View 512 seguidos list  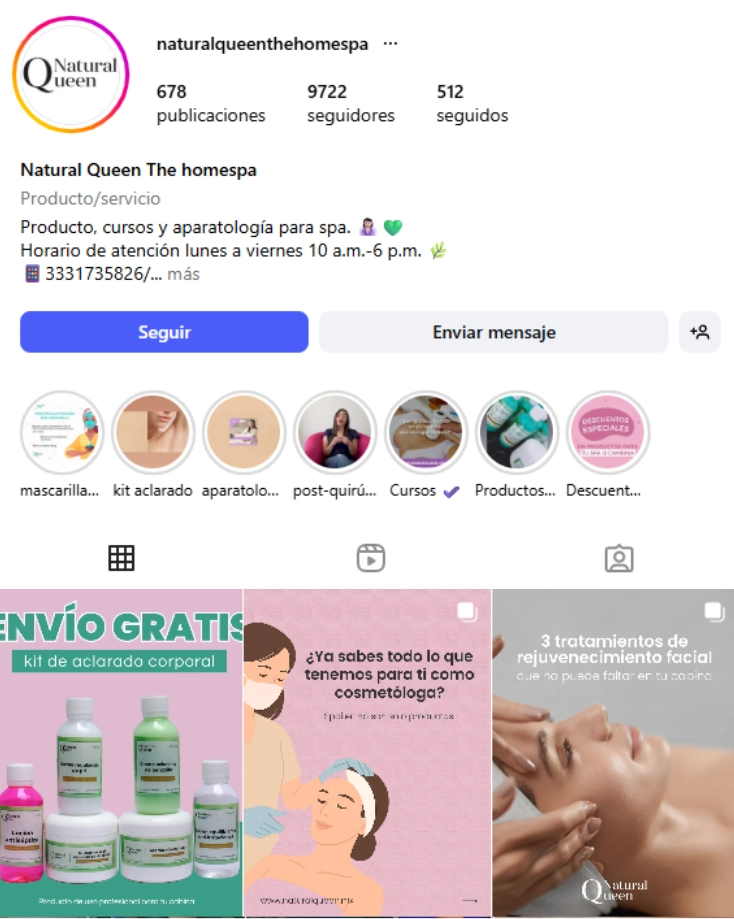tap(472, 104)
